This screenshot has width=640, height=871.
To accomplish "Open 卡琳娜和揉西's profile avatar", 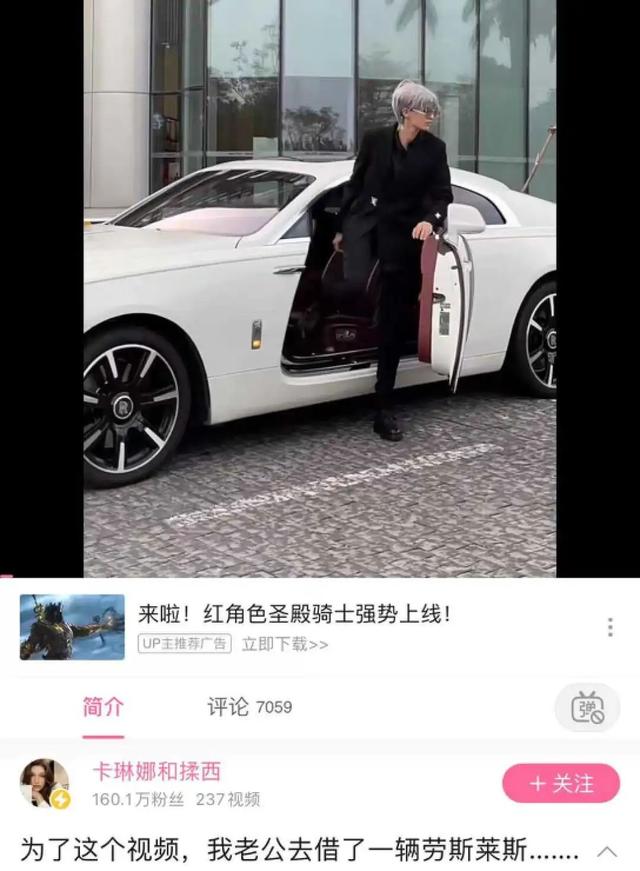I will pyautogui.click(x=46, y=783).
